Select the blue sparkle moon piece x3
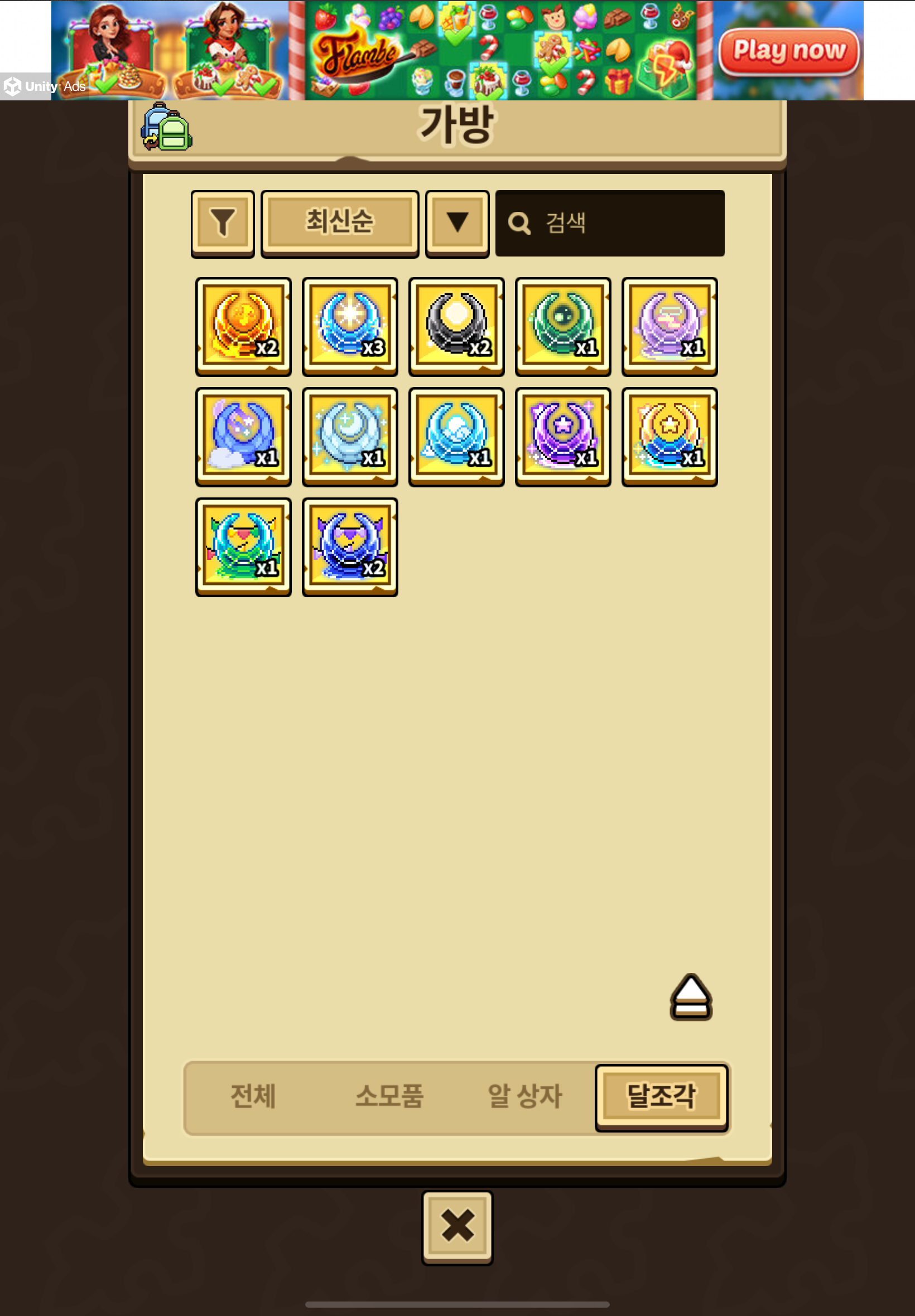The image size is (915, 1316). pyautogui.click(x=350, y=327)
